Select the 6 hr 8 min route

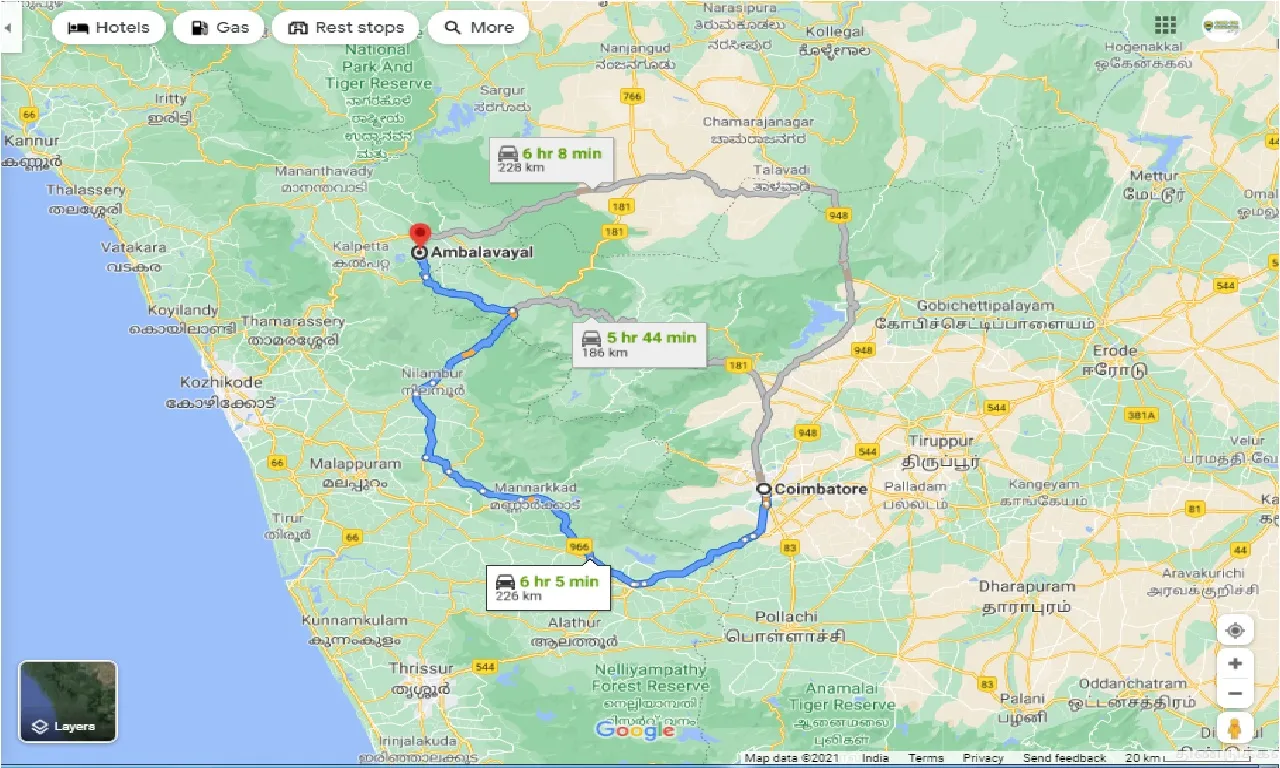[x=551, y=160]
